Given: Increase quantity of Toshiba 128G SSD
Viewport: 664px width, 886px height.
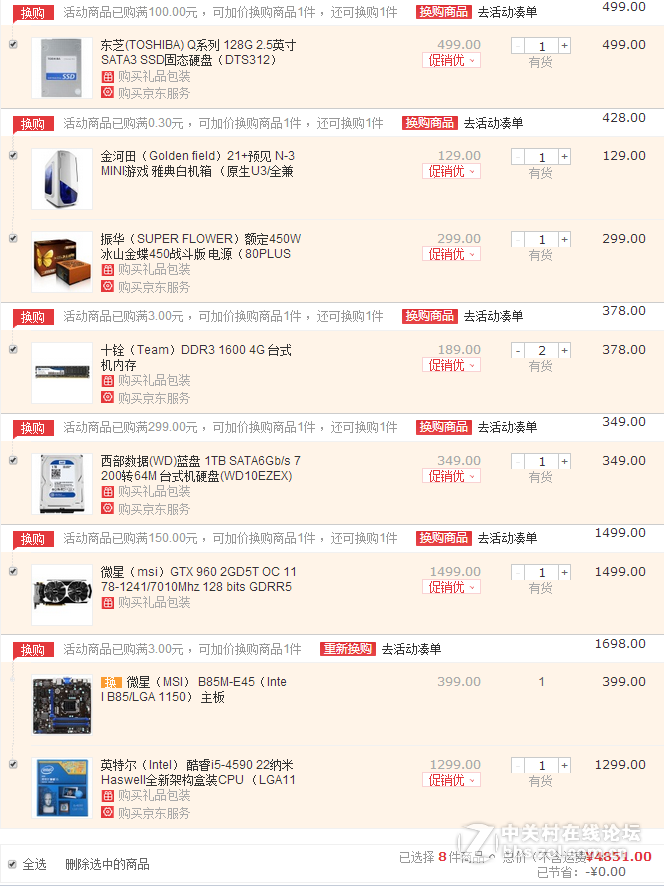Looking at the screenshot, I should [x=564, y=46].
